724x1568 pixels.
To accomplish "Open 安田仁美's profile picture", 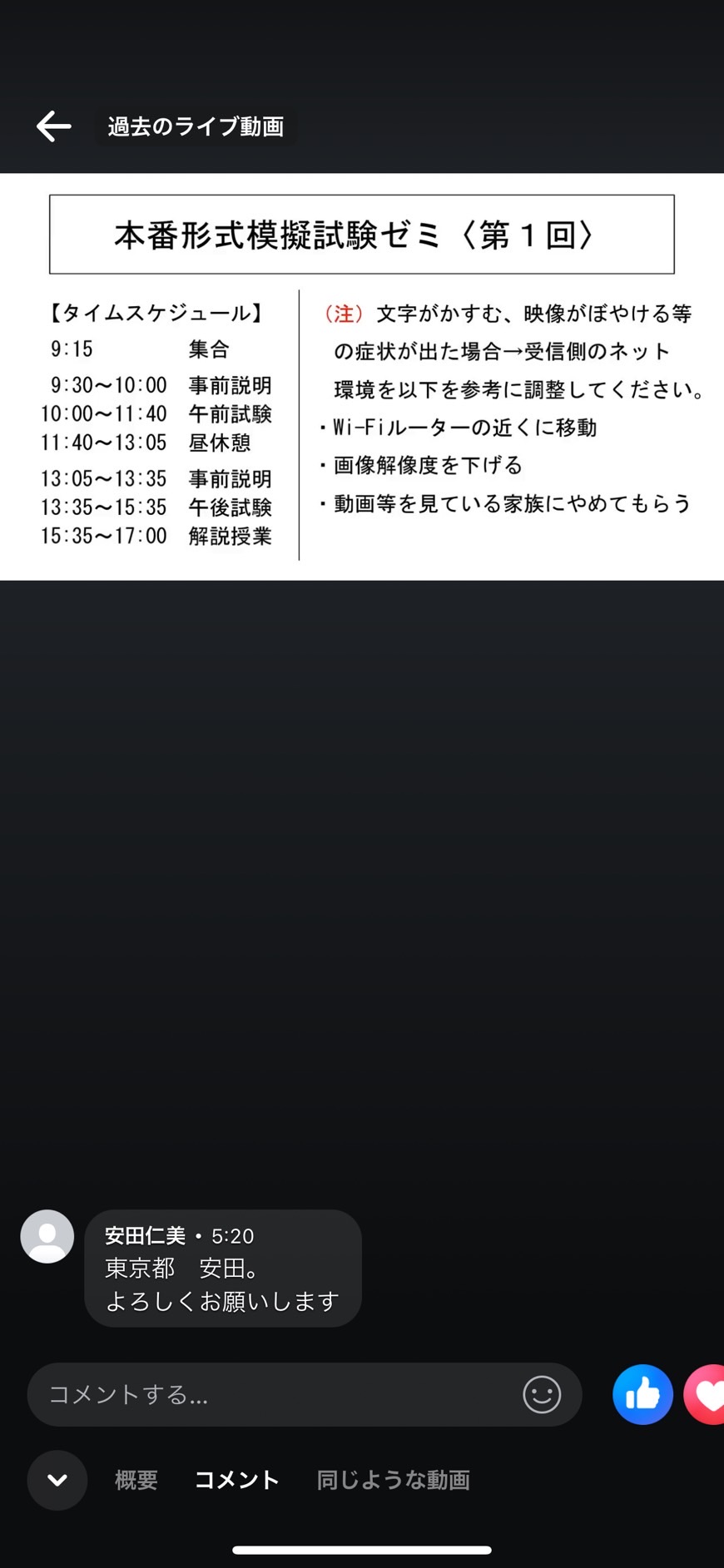I will coord(47,1236).
